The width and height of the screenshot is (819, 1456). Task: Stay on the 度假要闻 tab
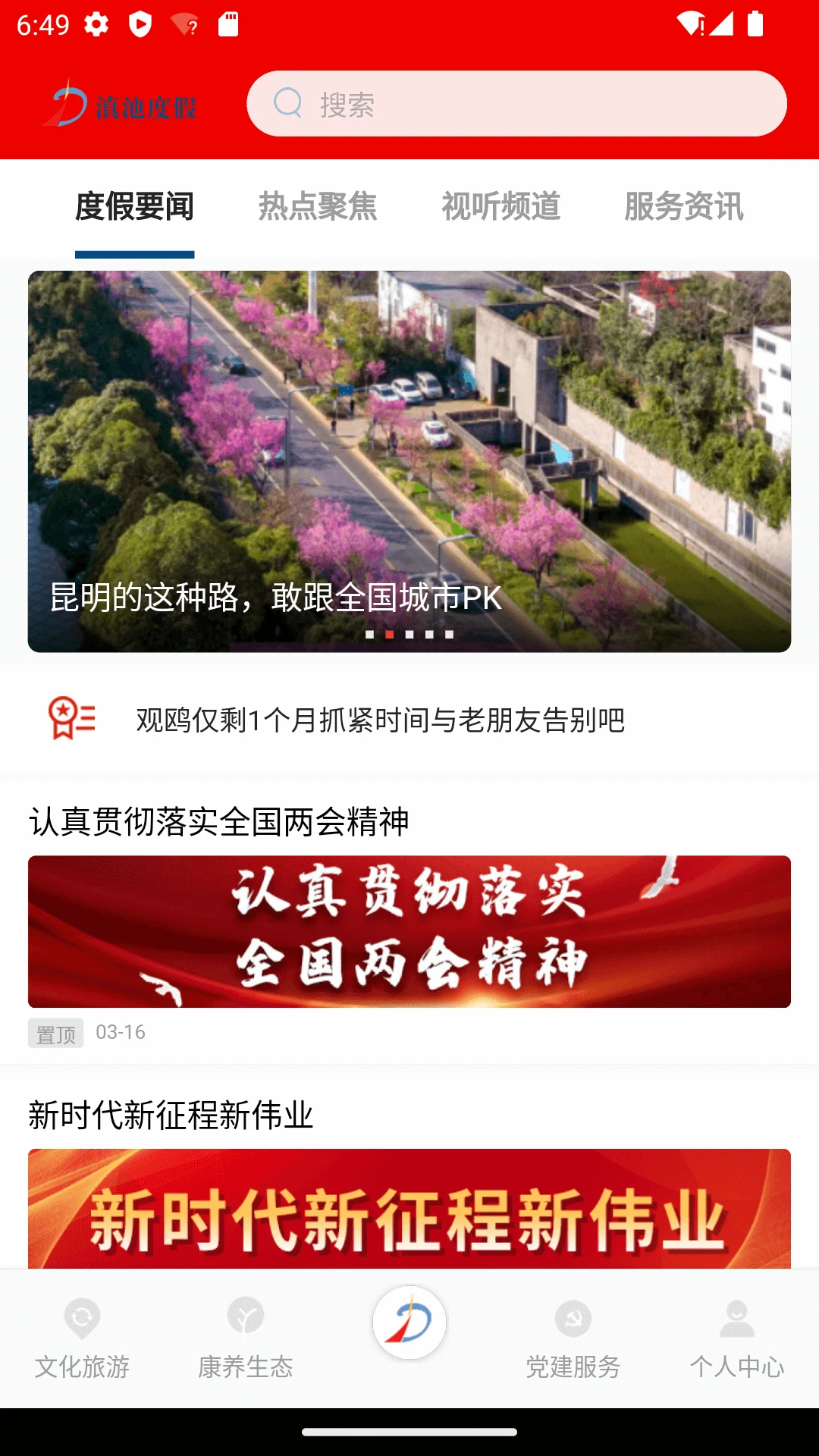(x=133, y=205)
